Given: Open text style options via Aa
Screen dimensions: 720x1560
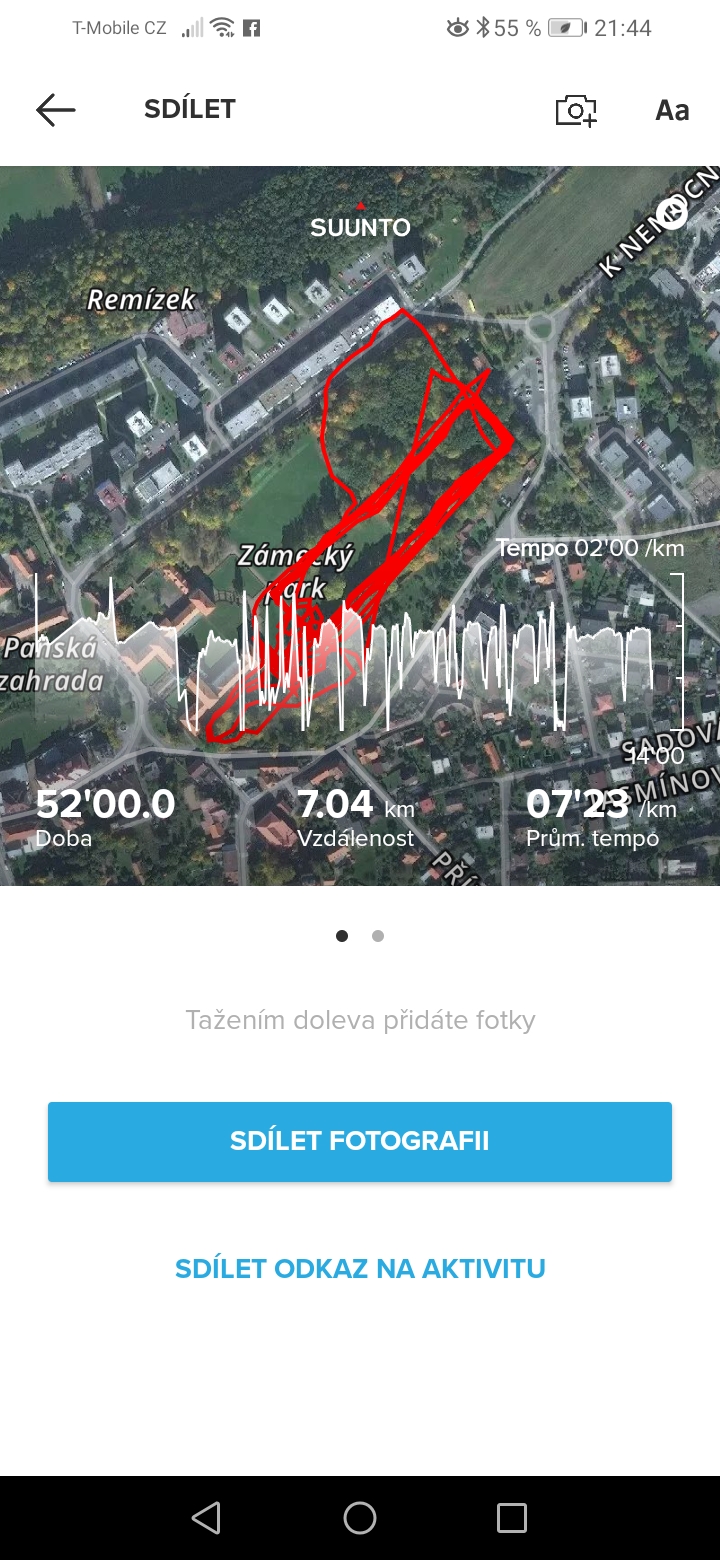Looking at the screenshot, I should pos(672,110).
